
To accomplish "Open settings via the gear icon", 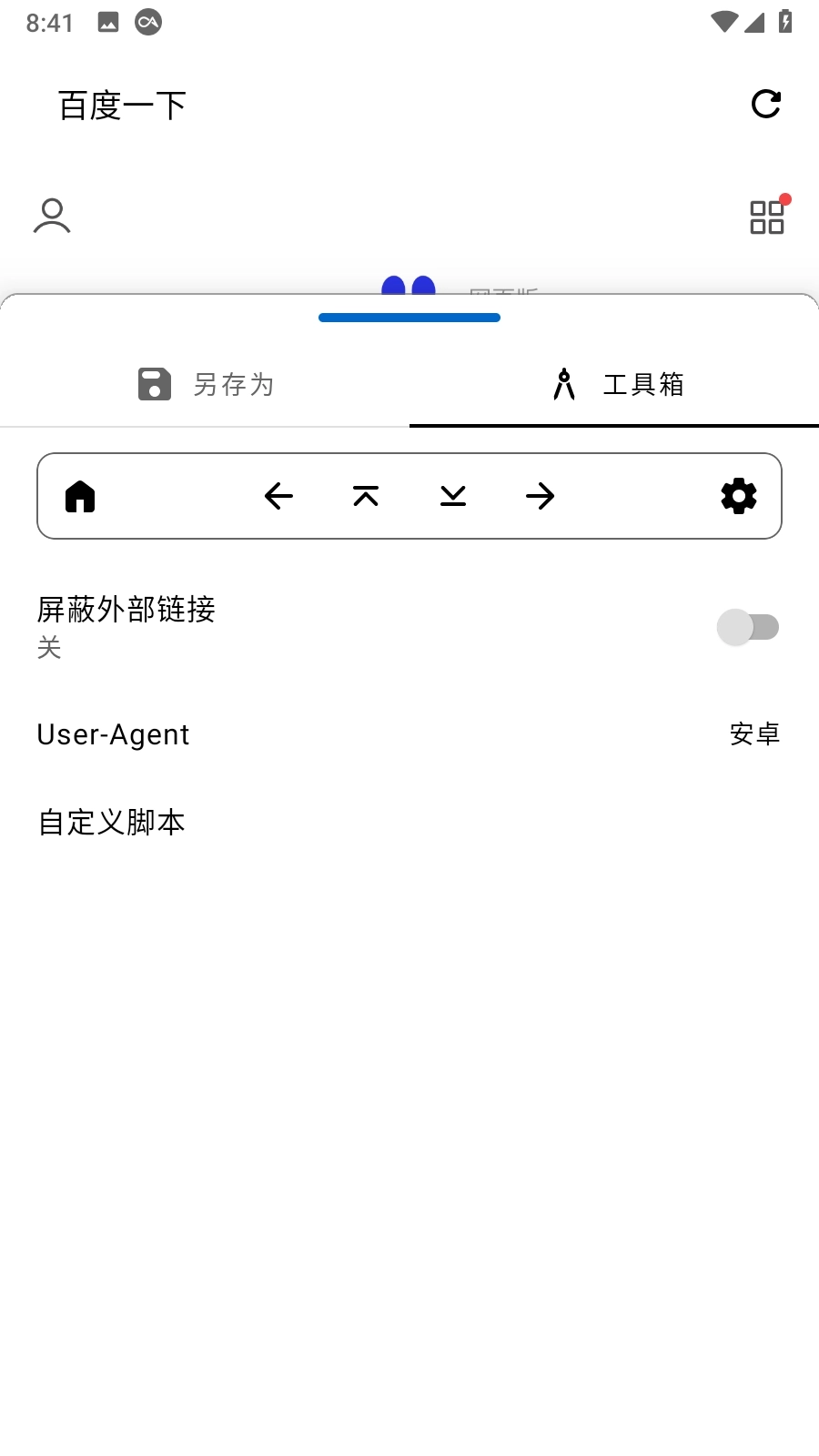I will 739,496.
